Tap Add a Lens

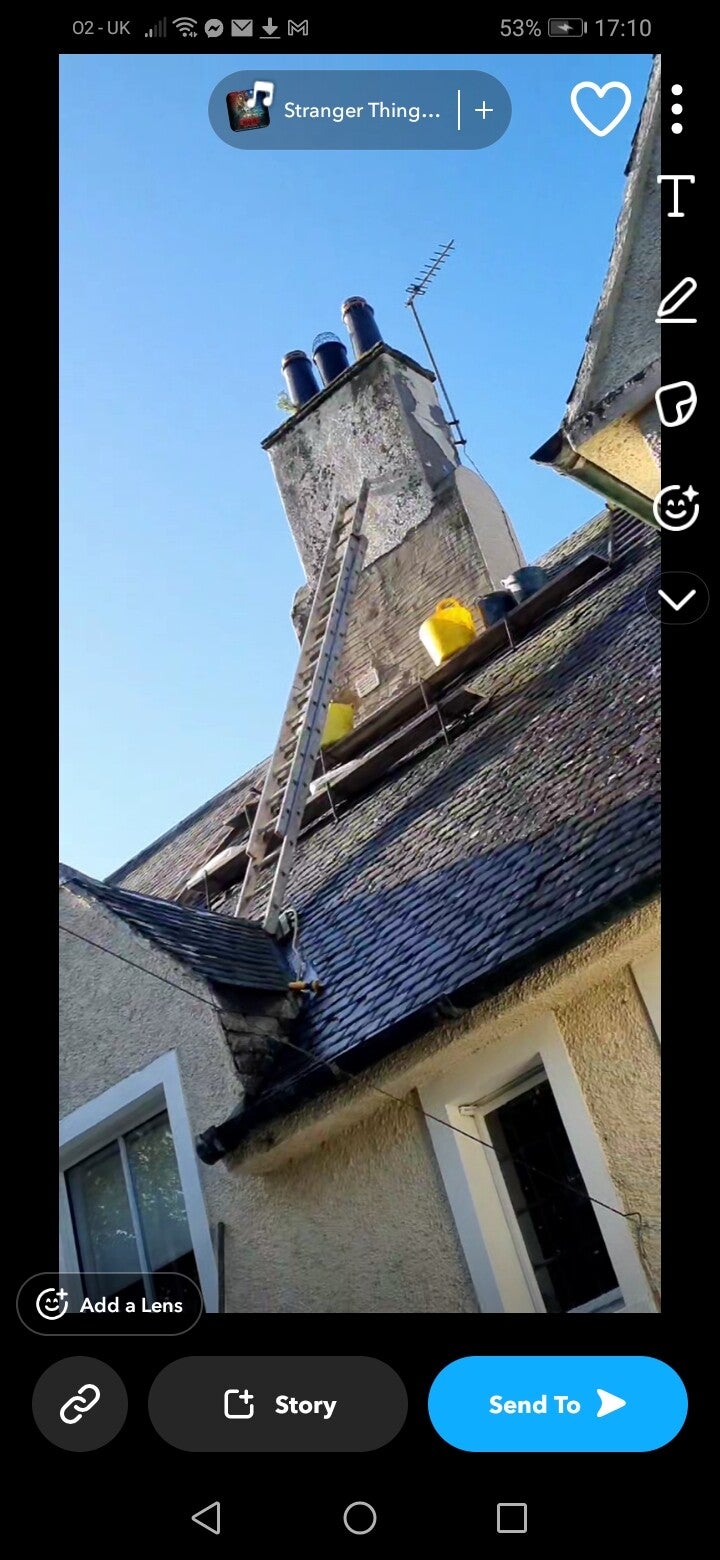click(x=110, y=1304)
